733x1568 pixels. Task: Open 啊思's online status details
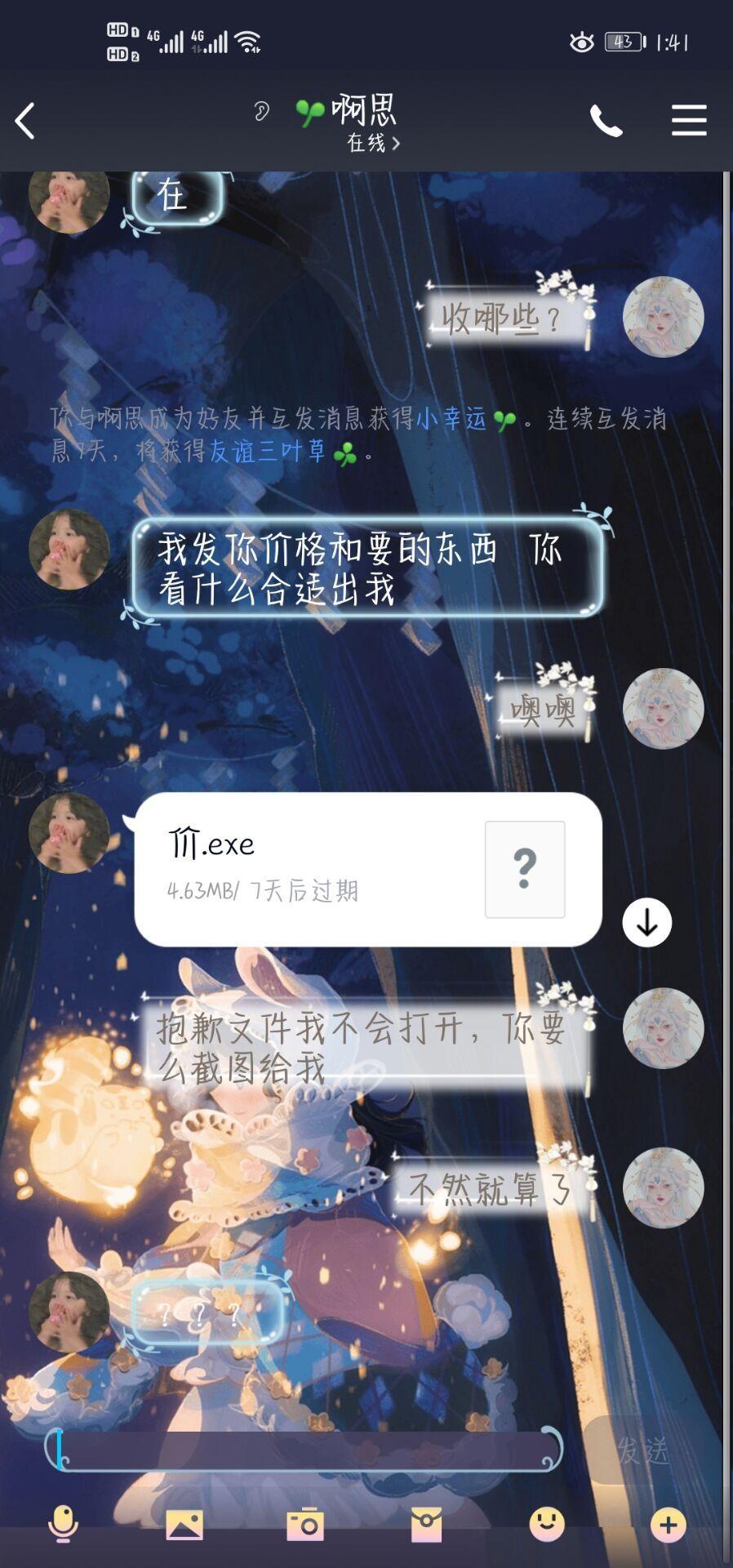(373, 143)
